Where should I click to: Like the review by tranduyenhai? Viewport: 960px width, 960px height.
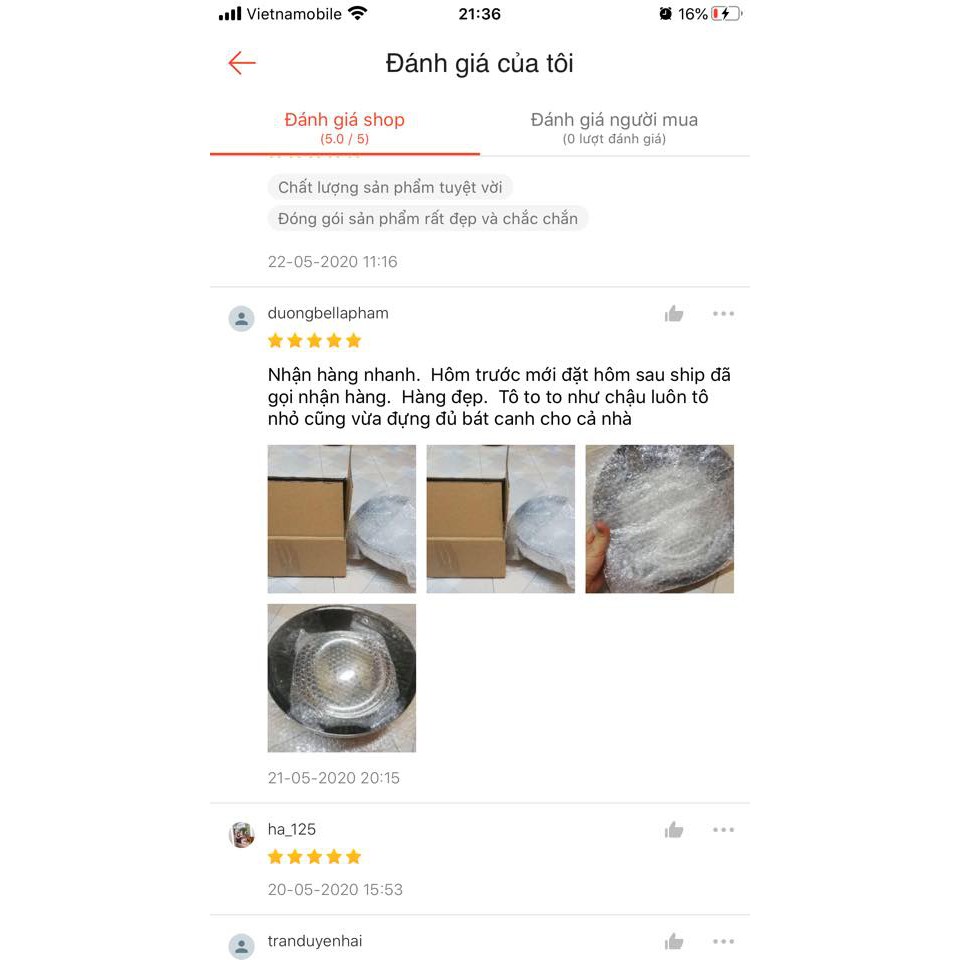(674, 942)
